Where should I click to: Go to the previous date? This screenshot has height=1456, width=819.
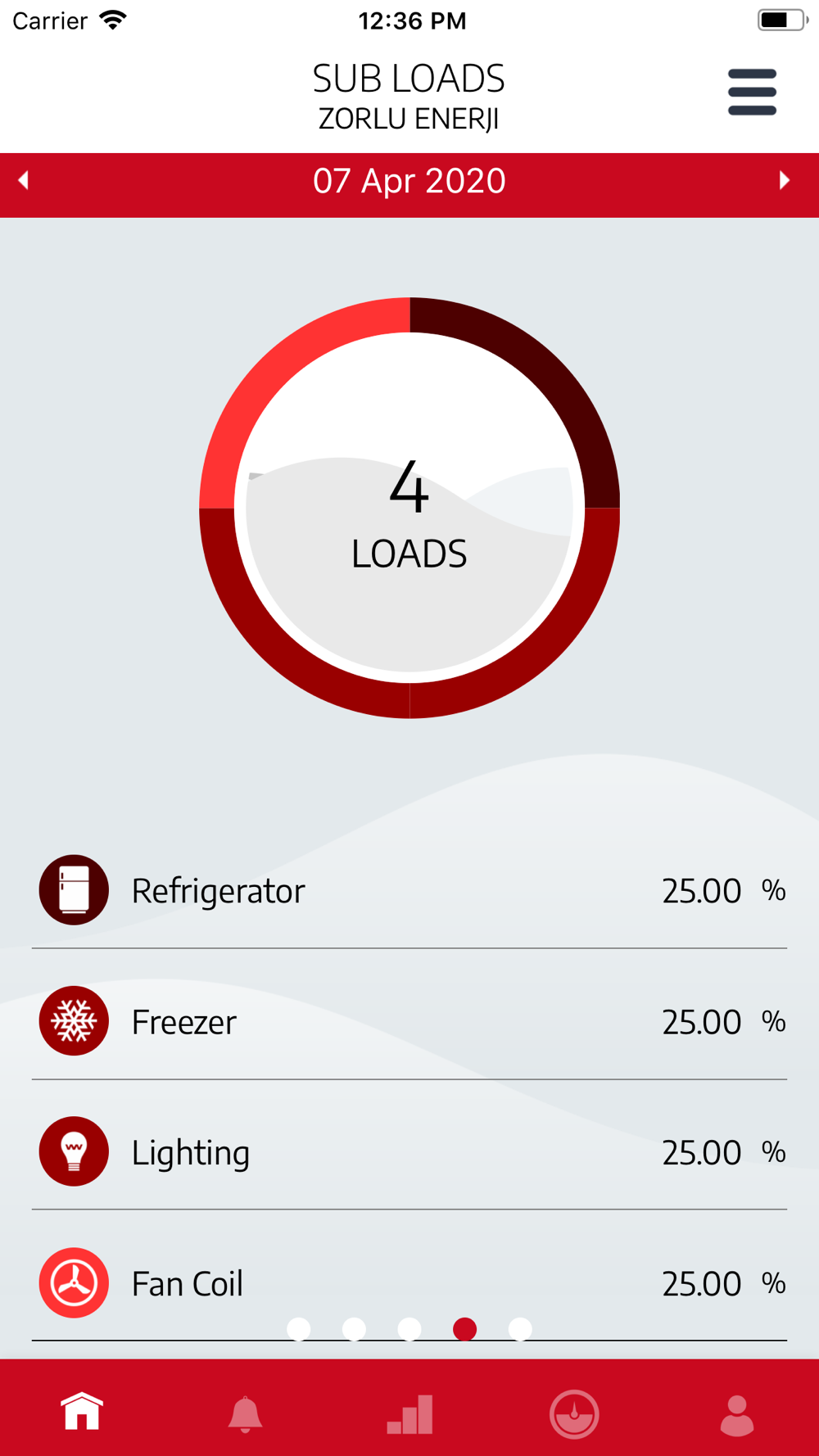tap(24, 180)
